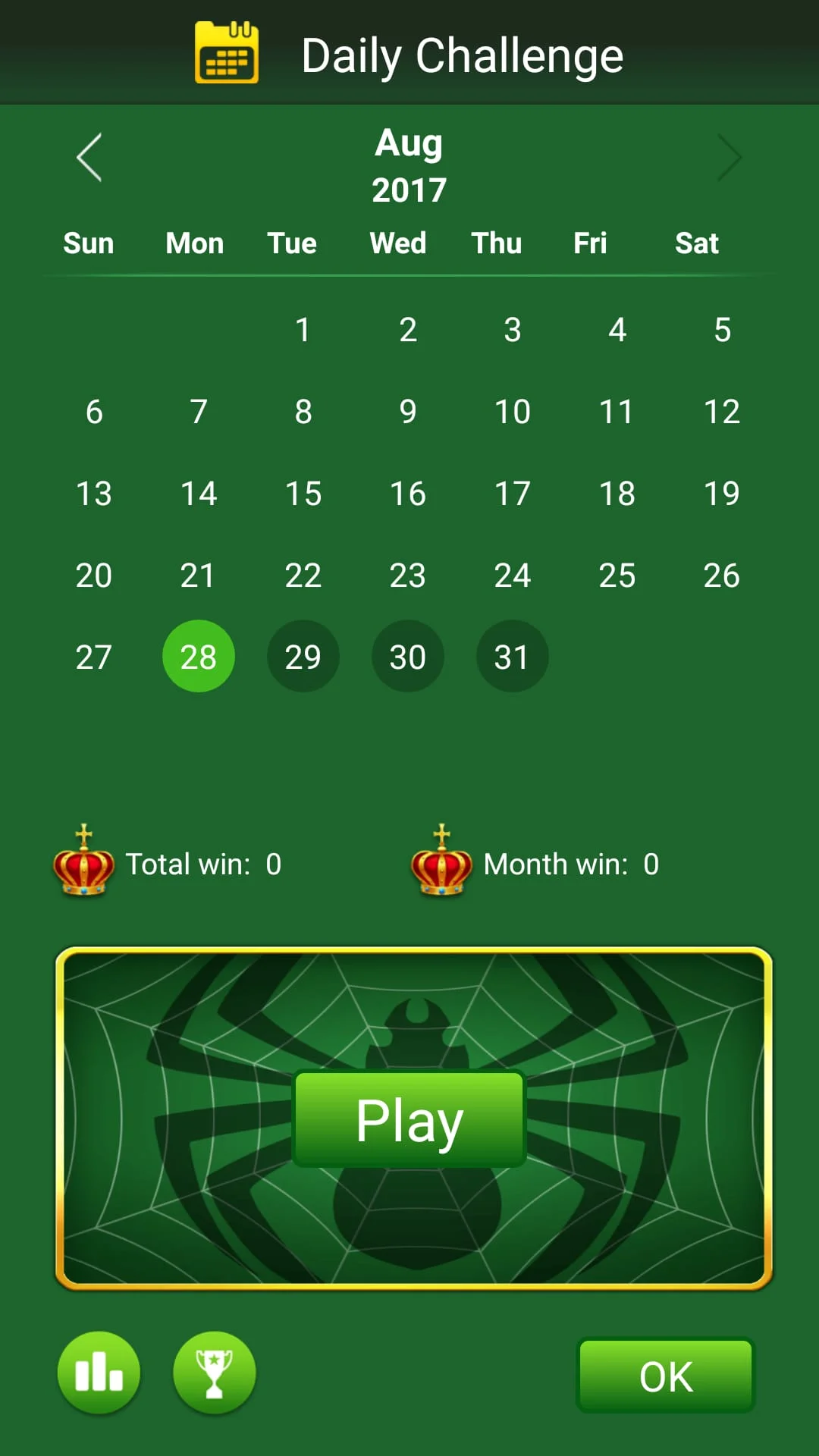Select August 27 on the calendar
The height and width of the screenshot is (1456, 819).
pyautogui.click(x=94, y=657)
